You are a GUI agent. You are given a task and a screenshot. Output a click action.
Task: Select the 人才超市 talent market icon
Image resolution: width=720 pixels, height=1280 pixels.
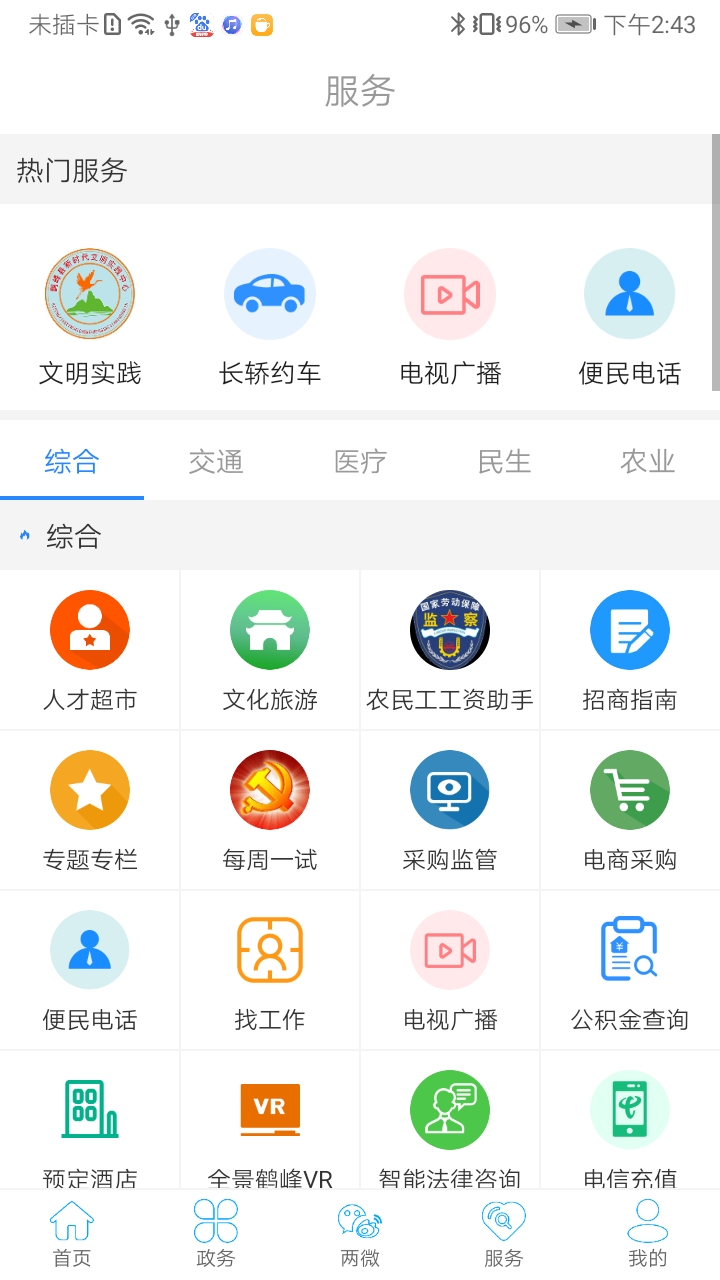pyautogui.click(x=90, y=629)
